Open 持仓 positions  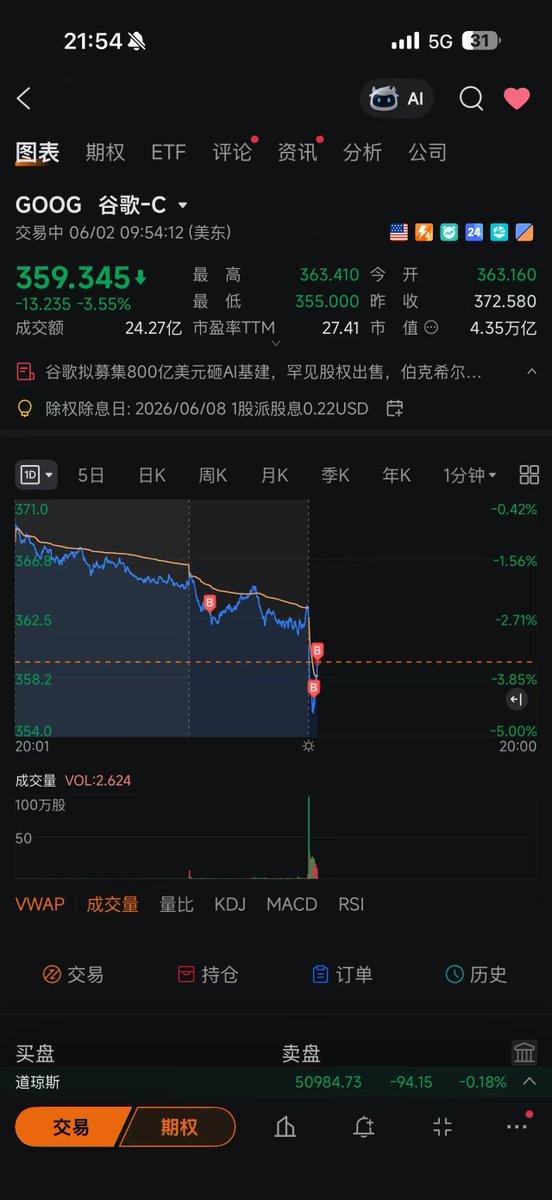207,974
